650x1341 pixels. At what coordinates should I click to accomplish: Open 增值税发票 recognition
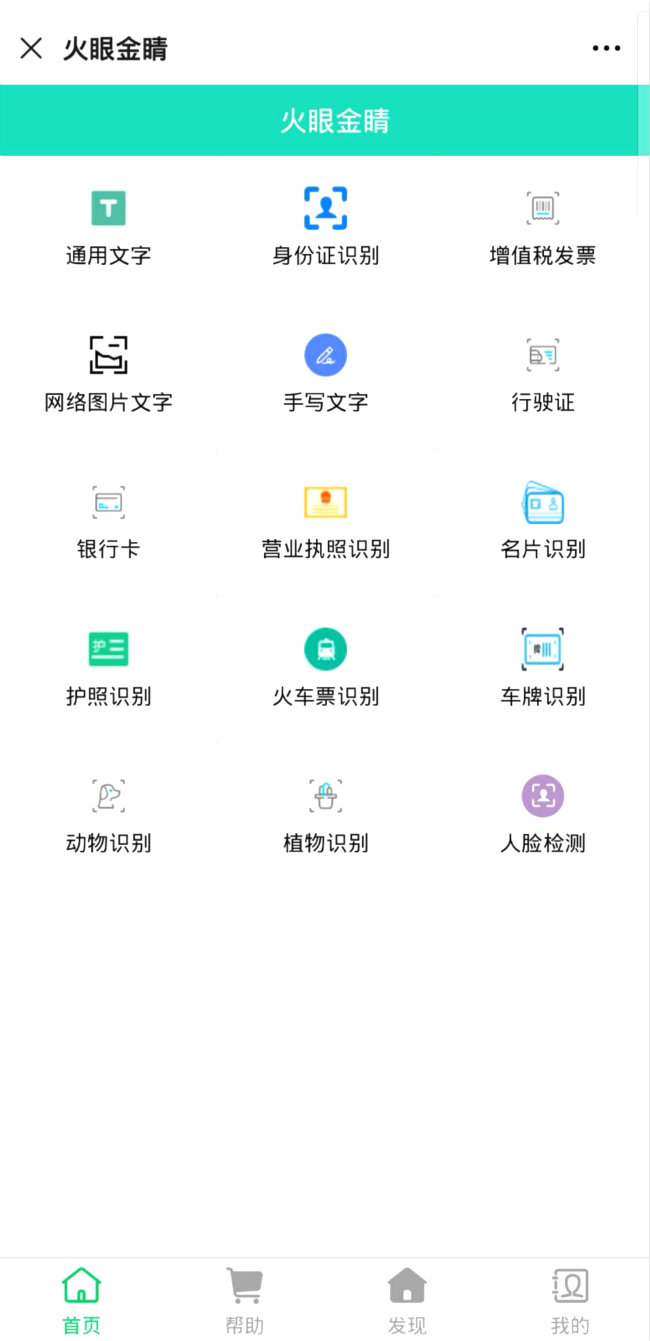pyautogui.click(x=542, y=228)
